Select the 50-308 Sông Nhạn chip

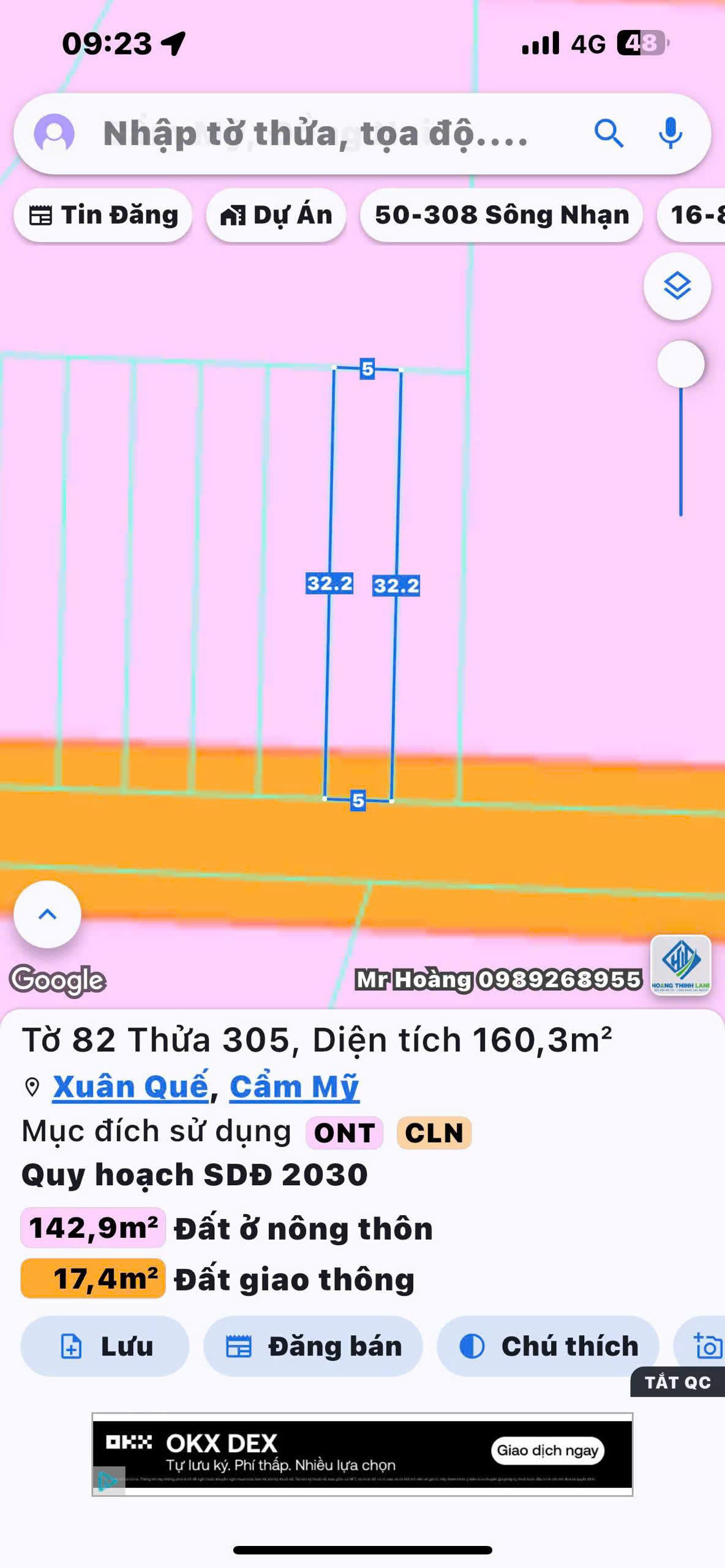tap(501, 216)
